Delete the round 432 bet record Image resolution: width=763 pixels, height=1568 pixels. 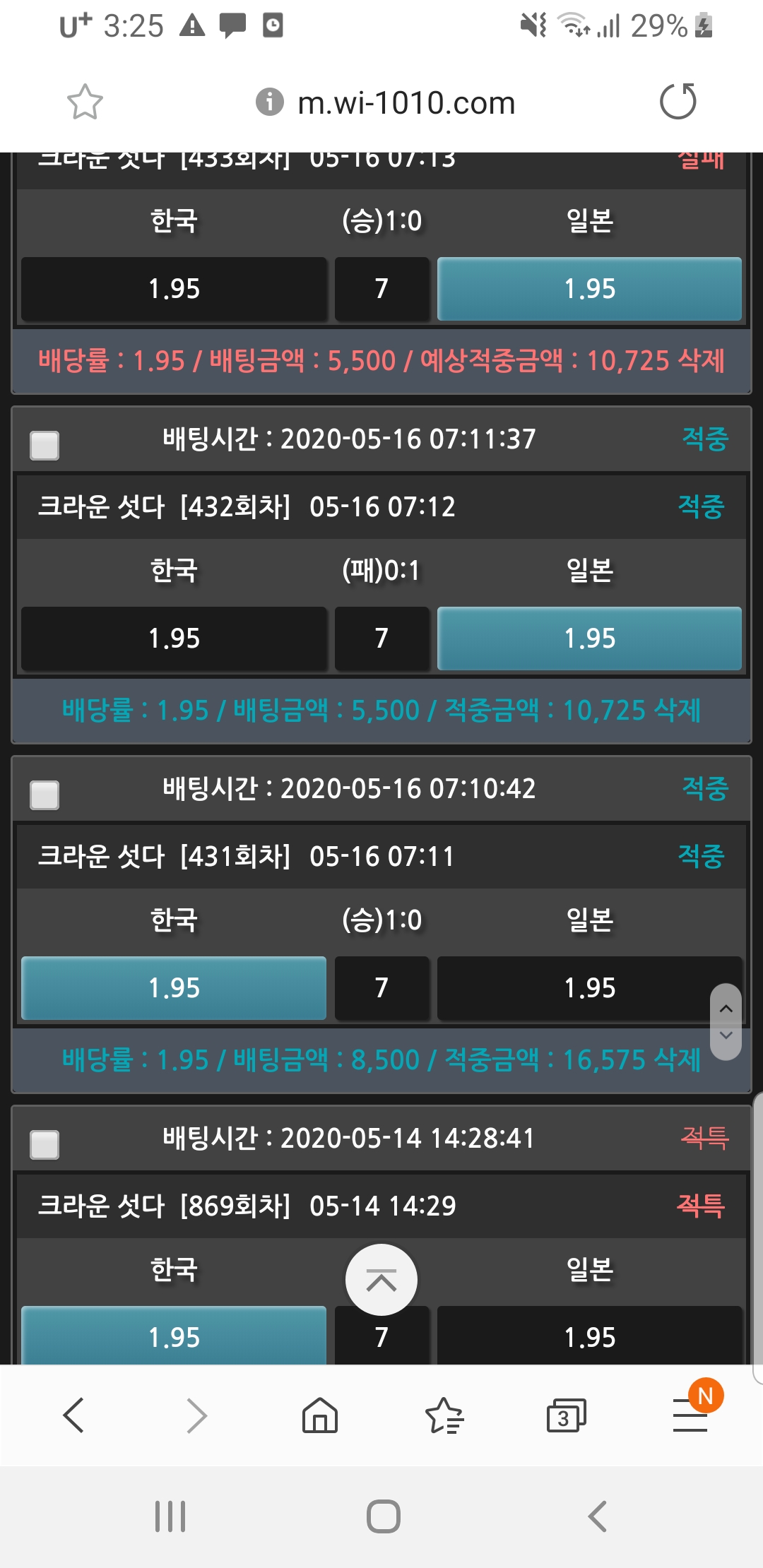(678, 711)
